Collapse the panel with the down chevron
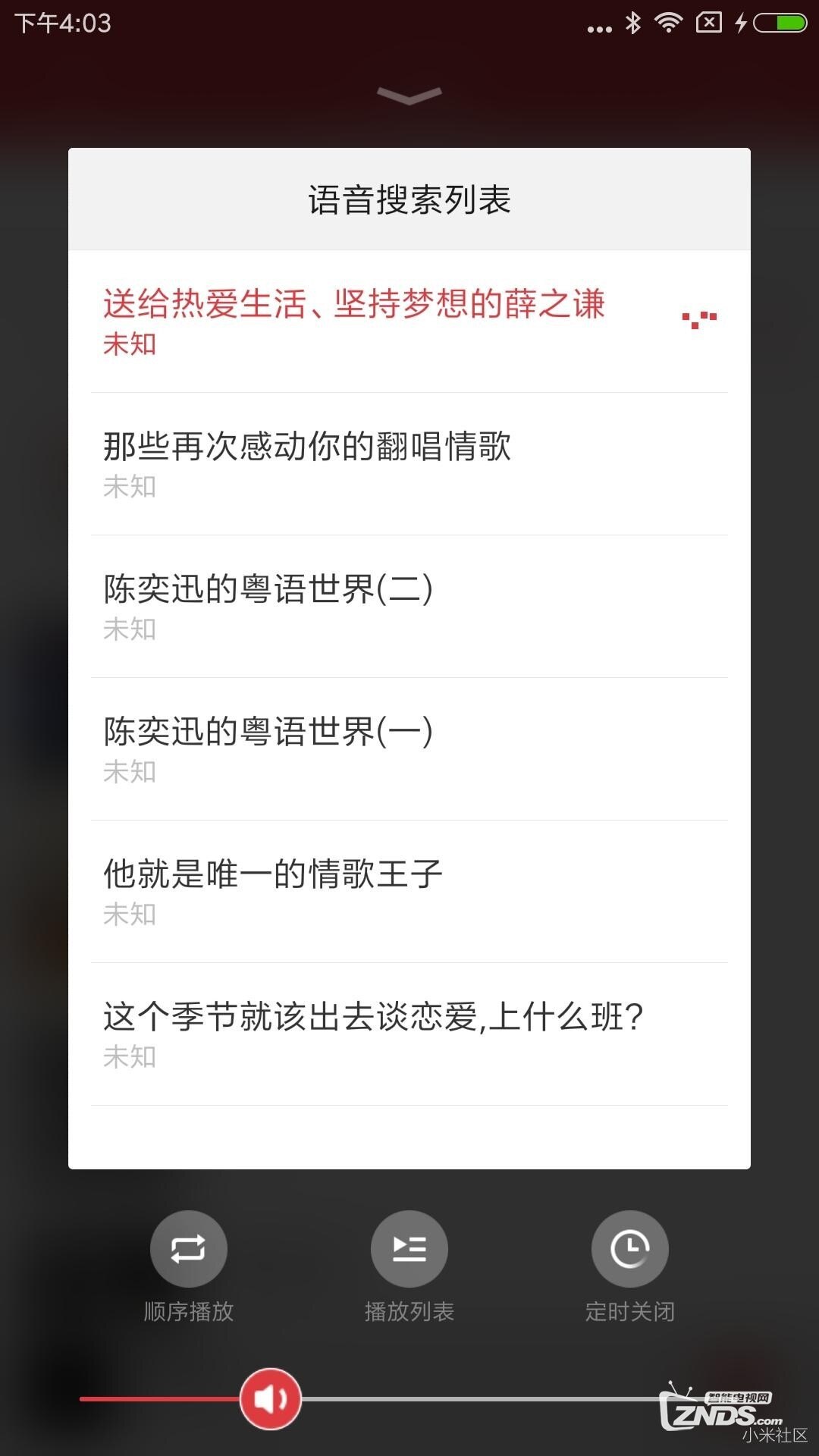819x1456 pixels. click(x=409, y=96)
